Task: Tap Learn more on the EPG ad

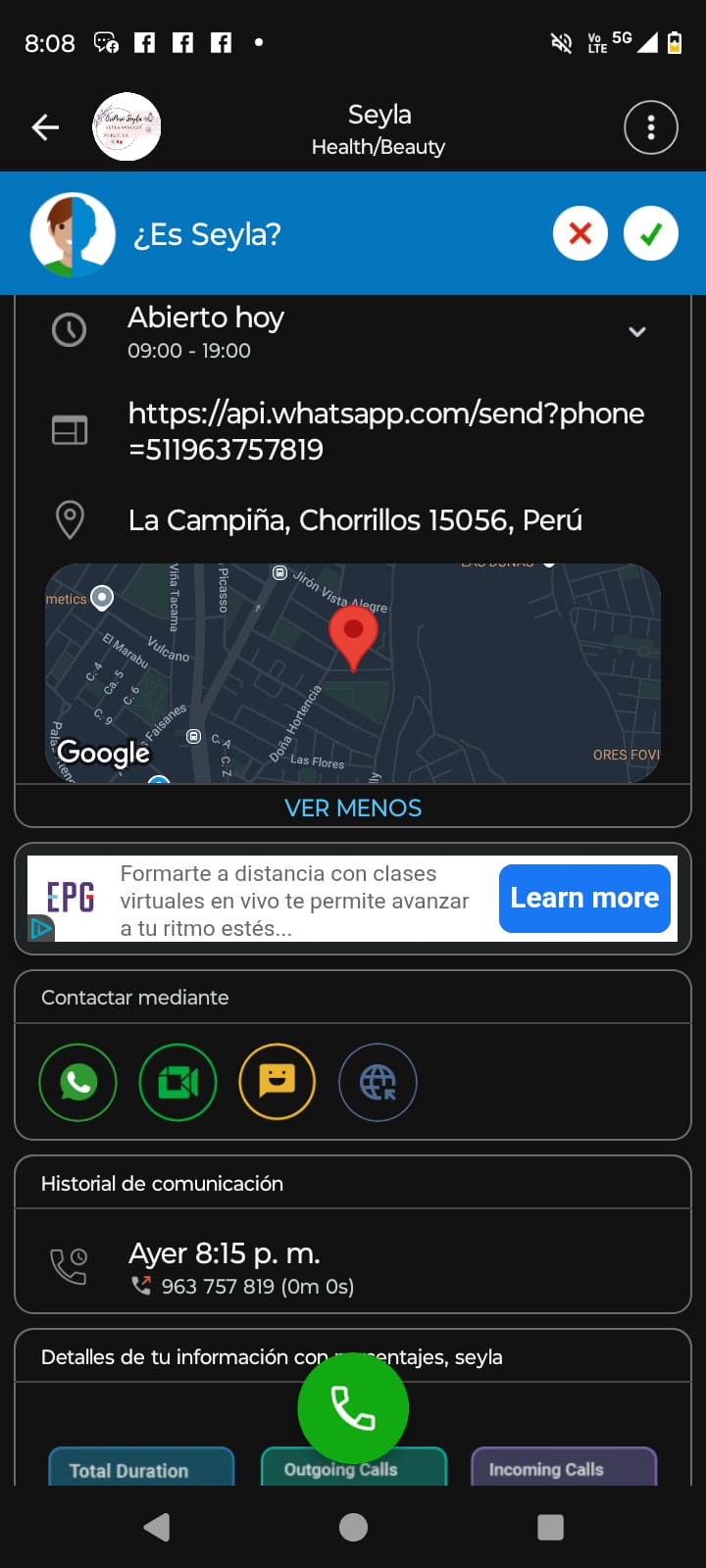Action: [584, 898]
